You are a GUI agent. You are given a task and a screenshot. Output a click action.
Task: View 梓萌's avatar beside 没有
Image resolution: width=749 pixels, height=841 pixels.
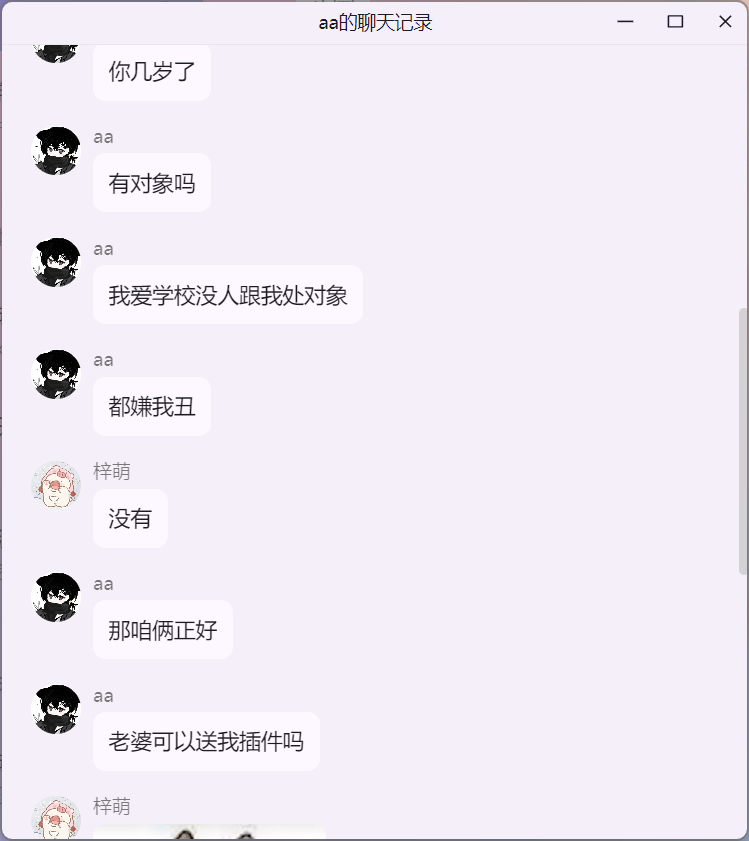click(x=56, y=486)
